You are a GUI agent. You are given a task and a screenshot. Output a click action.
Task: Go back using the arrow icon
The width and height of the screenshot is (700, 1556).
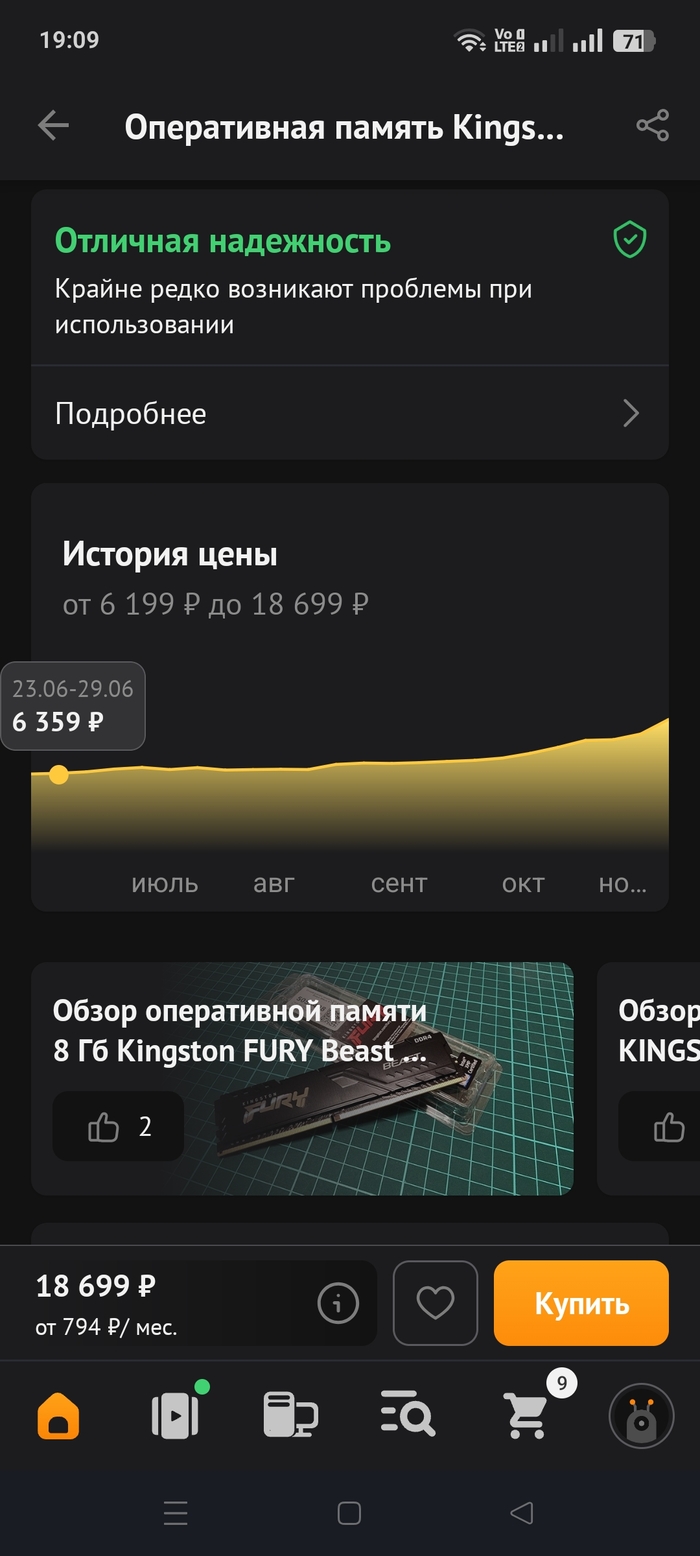[53, 126]
